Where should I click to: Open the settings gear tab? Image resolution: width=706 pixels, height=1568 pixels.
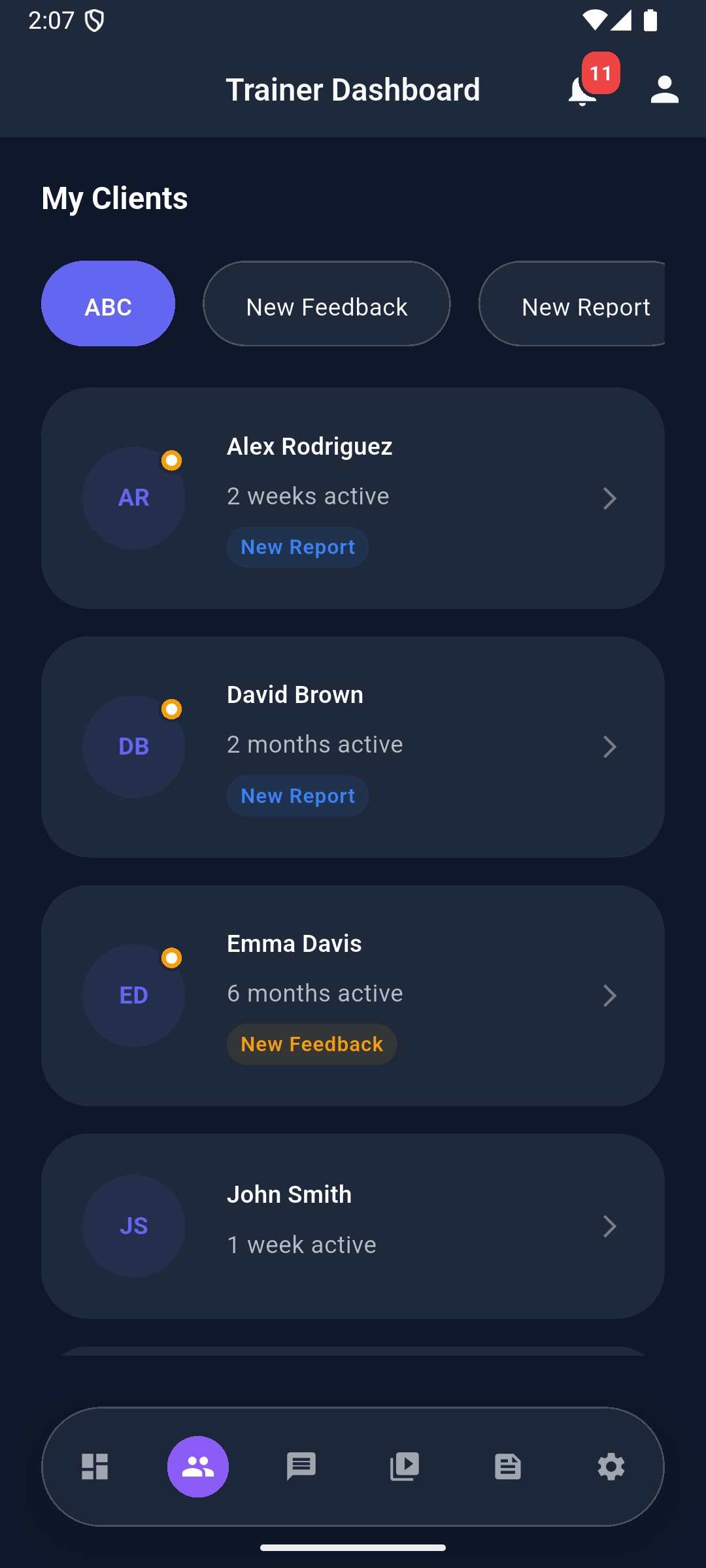(x=611, y=1467)
